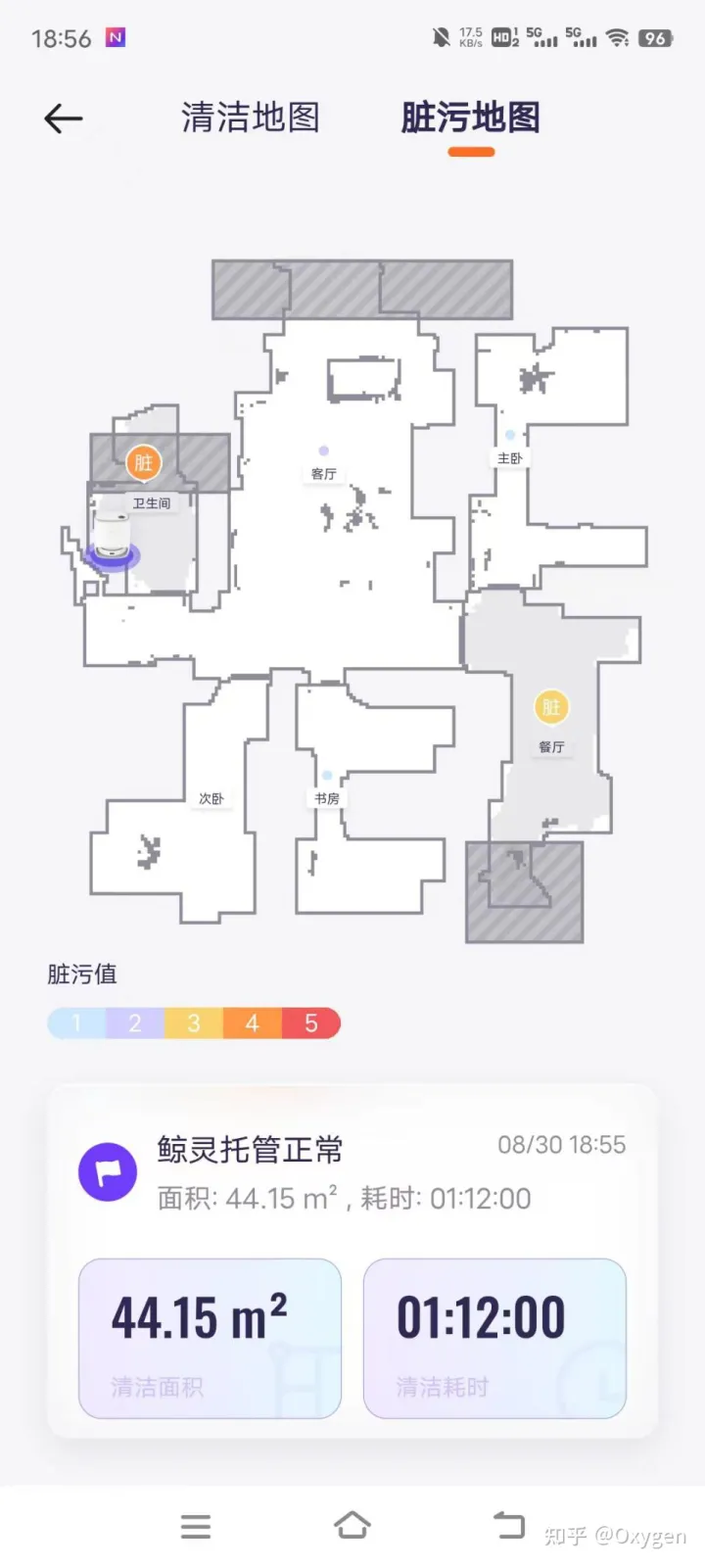
Task: Tap the home button in the navigation bar
Action: 352,1525
